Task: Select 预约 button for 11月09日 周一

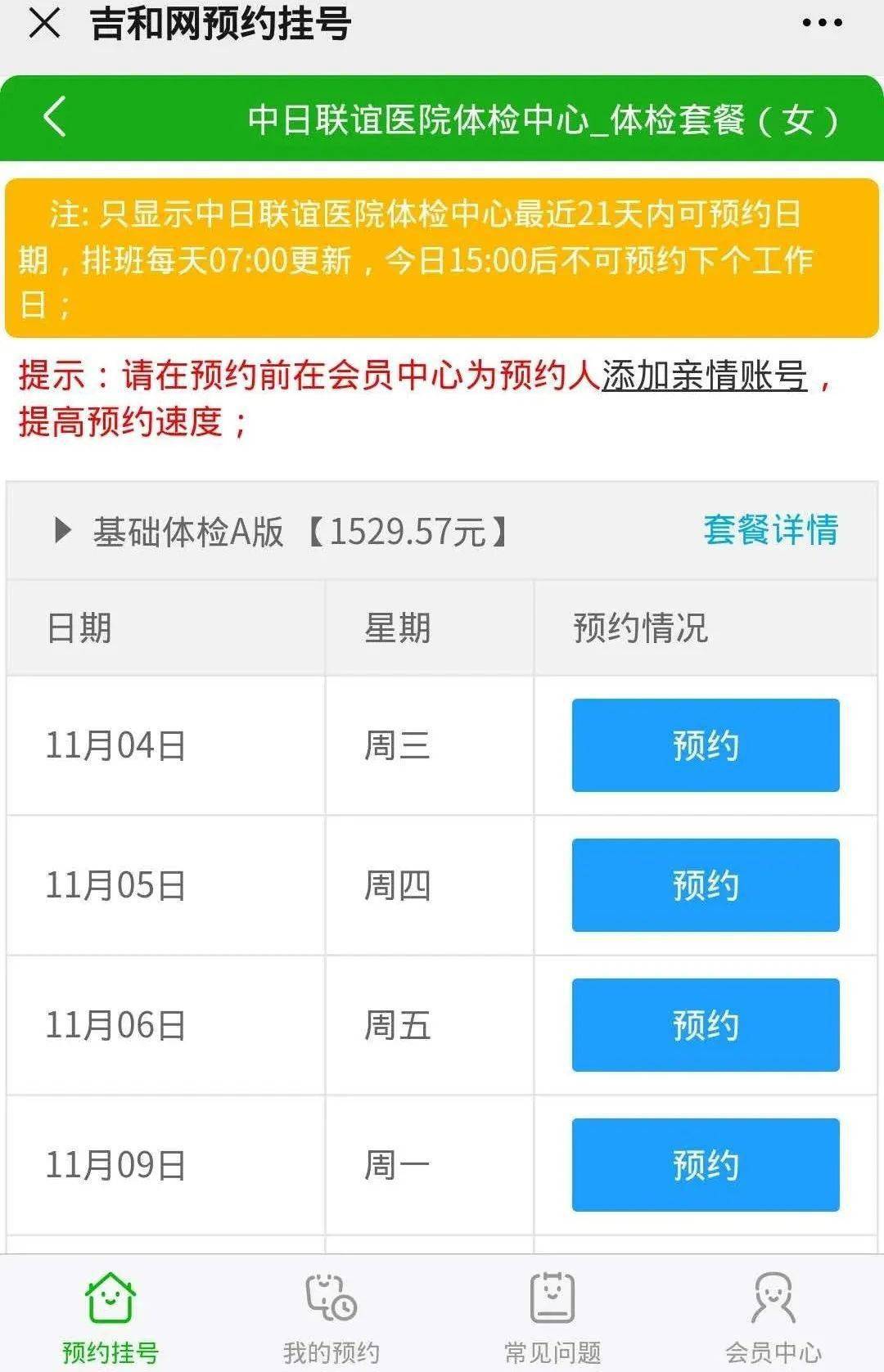Action: pyautogui.click(x=705, y=1162)
